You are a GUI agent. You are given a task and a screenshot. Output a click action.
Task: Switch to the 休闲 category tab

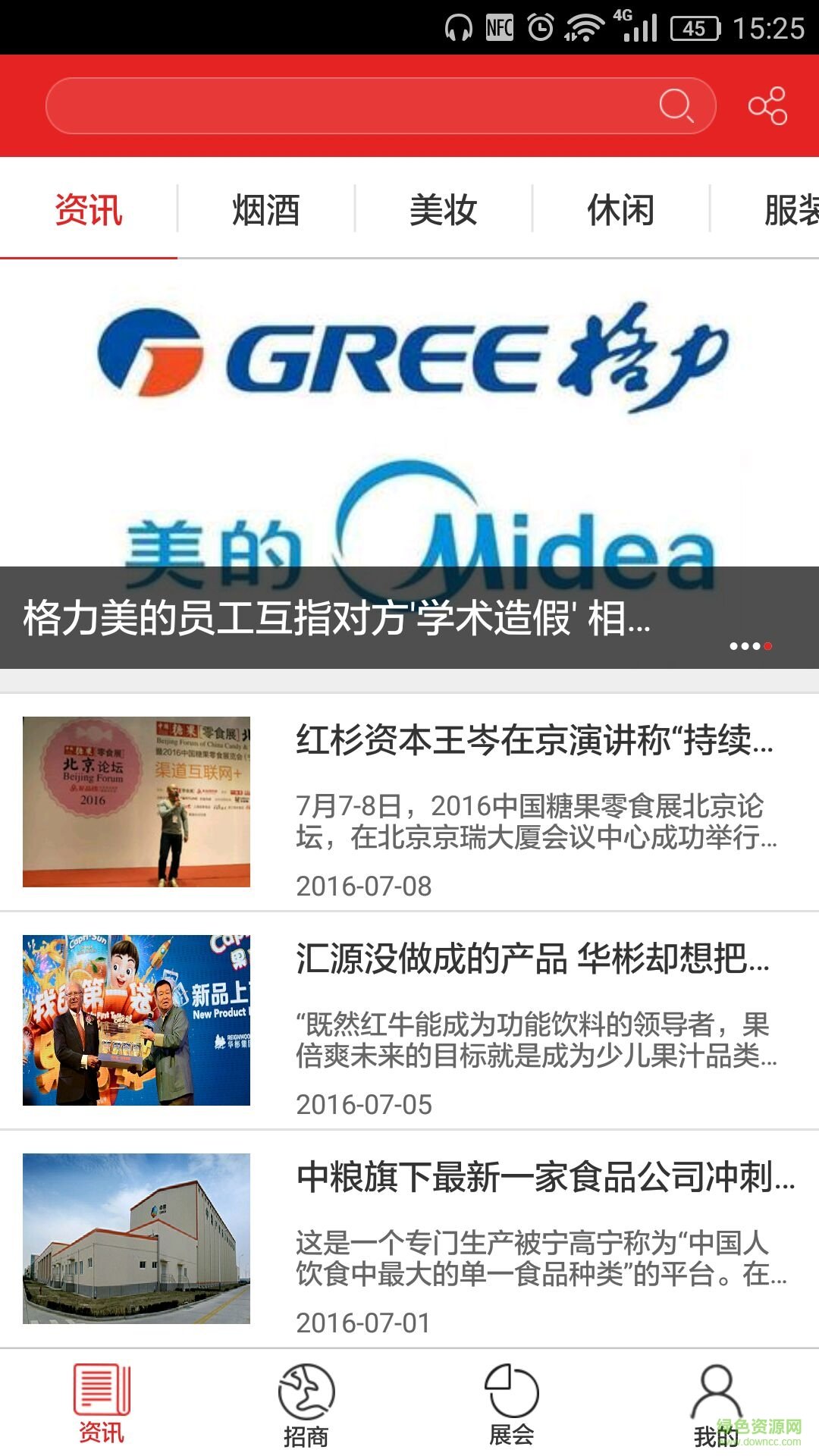click(x=621, y=210)
